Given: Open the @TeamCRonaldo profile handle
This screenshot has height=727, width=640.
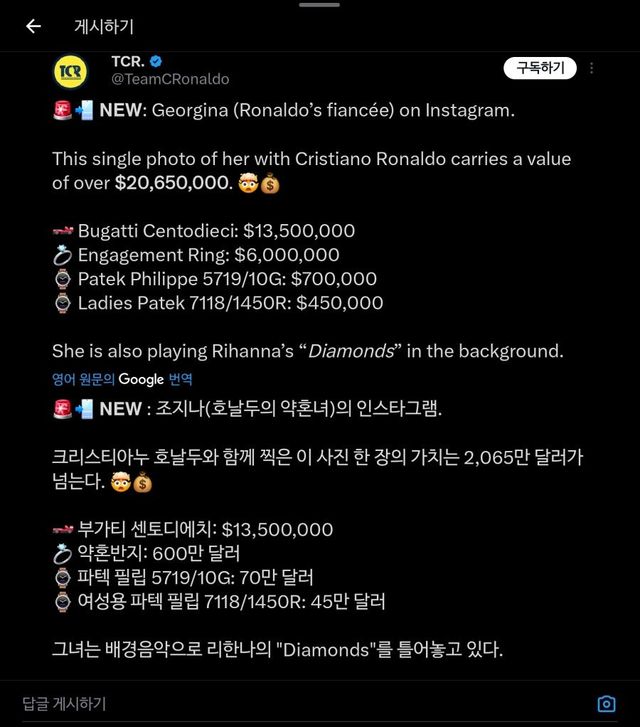Looking at the screenshot, I should pos(170,79).
